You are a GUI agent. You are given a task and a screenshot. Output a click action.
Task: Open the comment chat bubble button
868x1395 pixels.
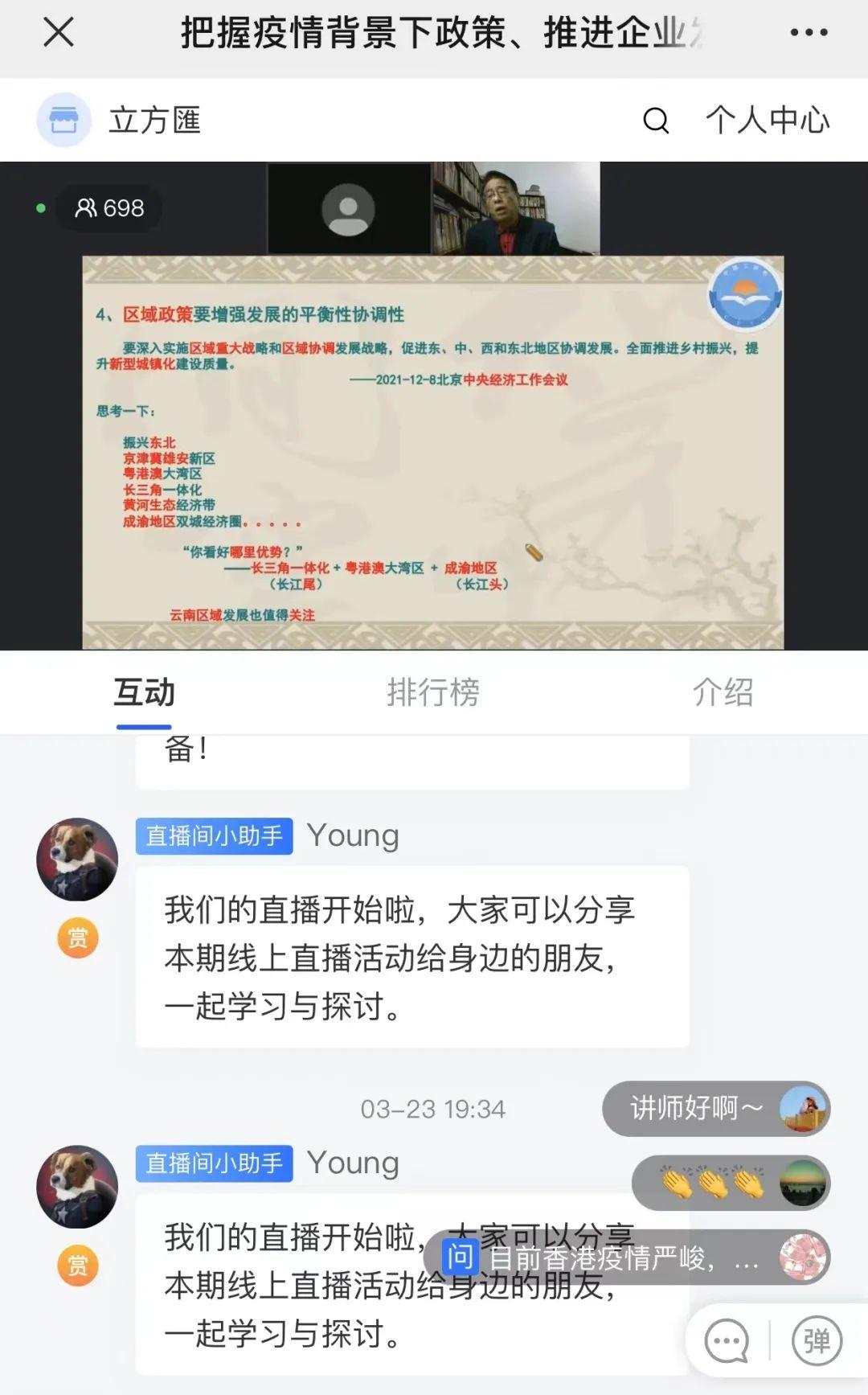click(x=727, y=1340)
